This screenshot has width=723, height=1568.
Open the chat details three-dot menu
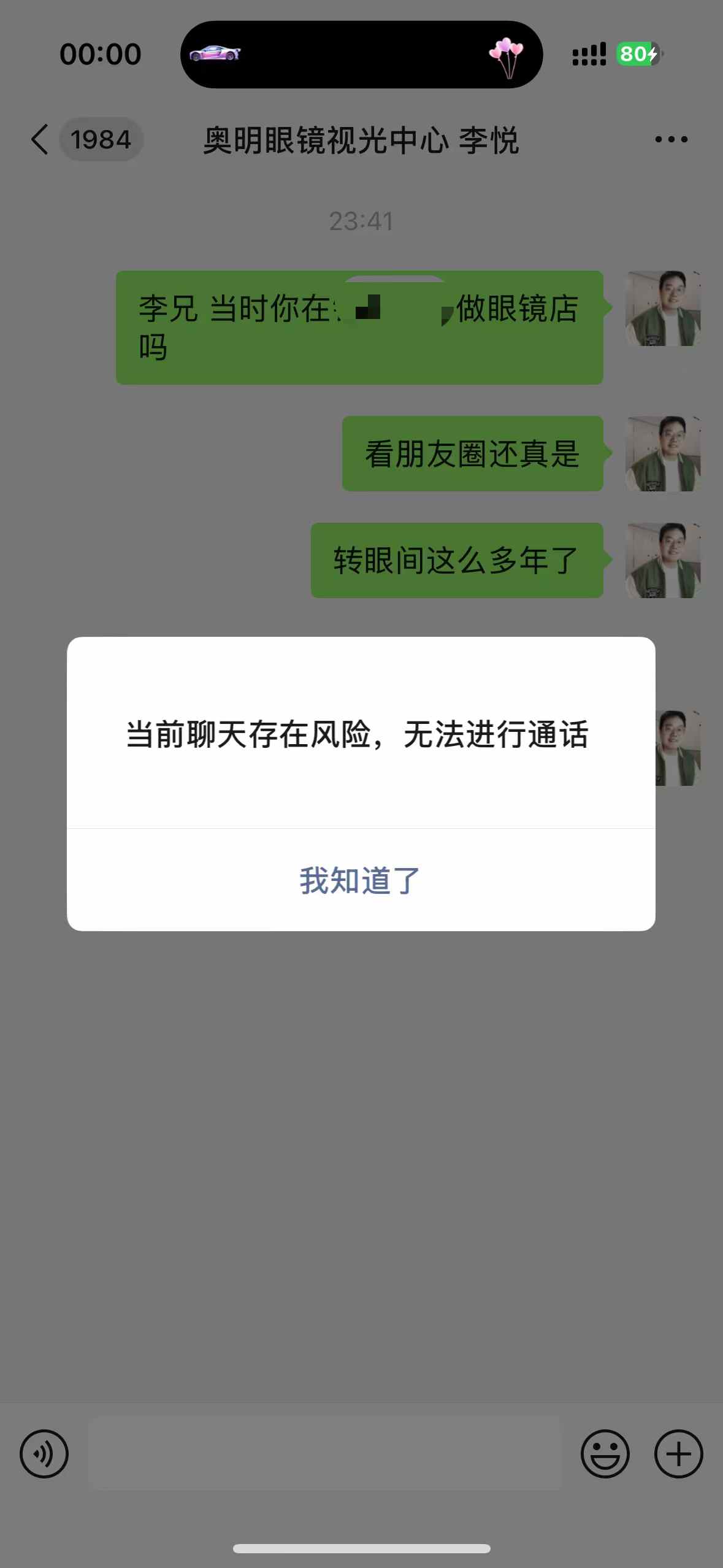tap(671, 140)
